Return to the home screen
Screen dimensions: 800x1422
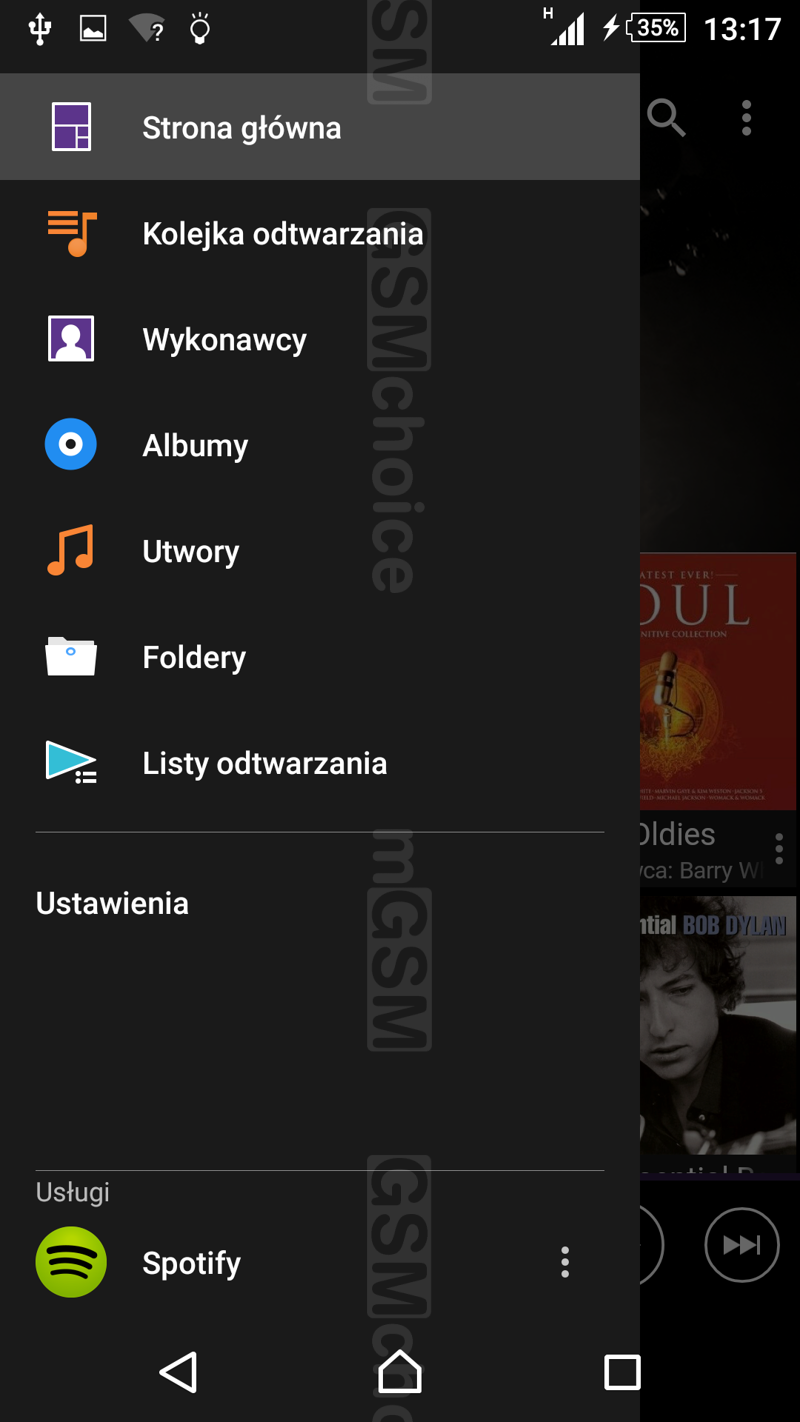point(400,1372)
